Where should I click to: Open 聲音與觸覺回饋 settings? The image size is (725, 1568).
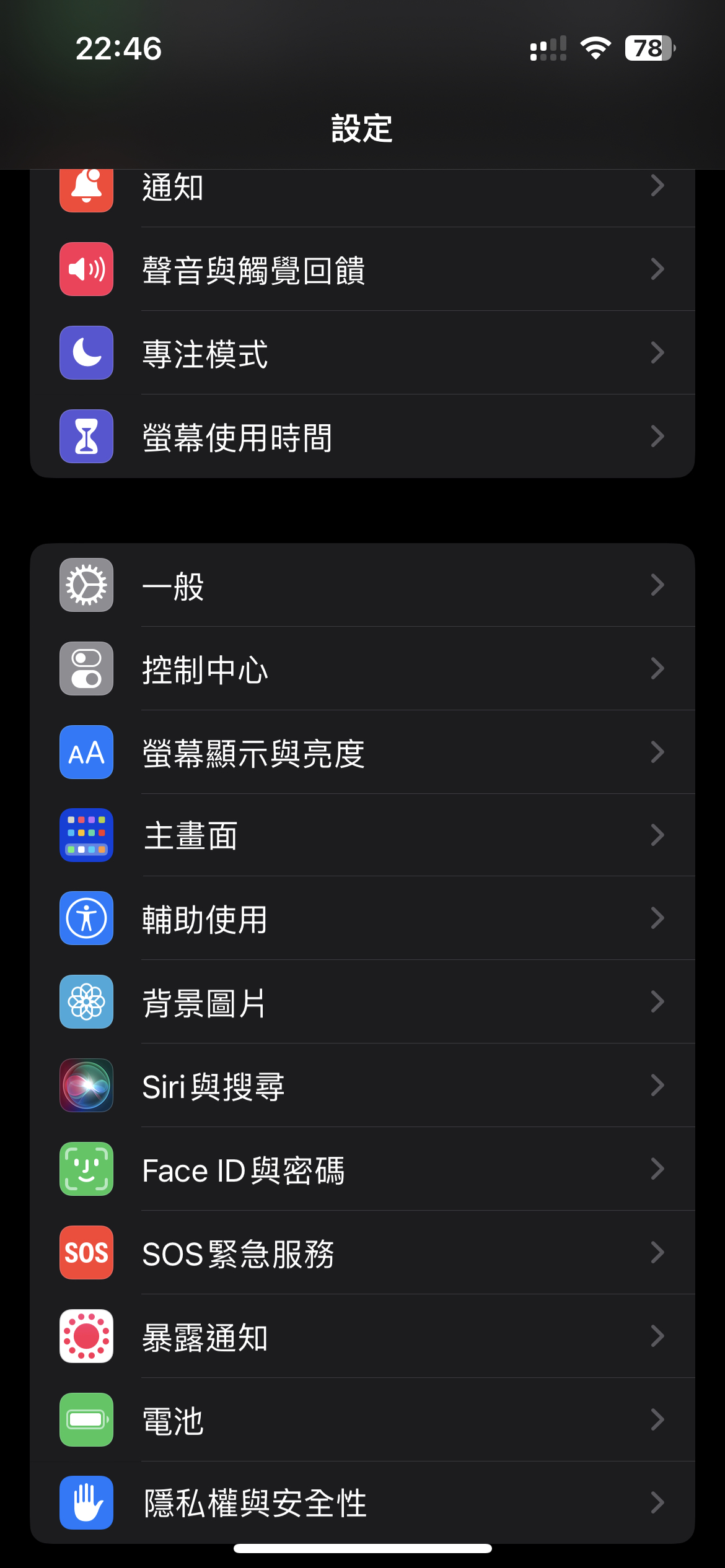[362, 269]
